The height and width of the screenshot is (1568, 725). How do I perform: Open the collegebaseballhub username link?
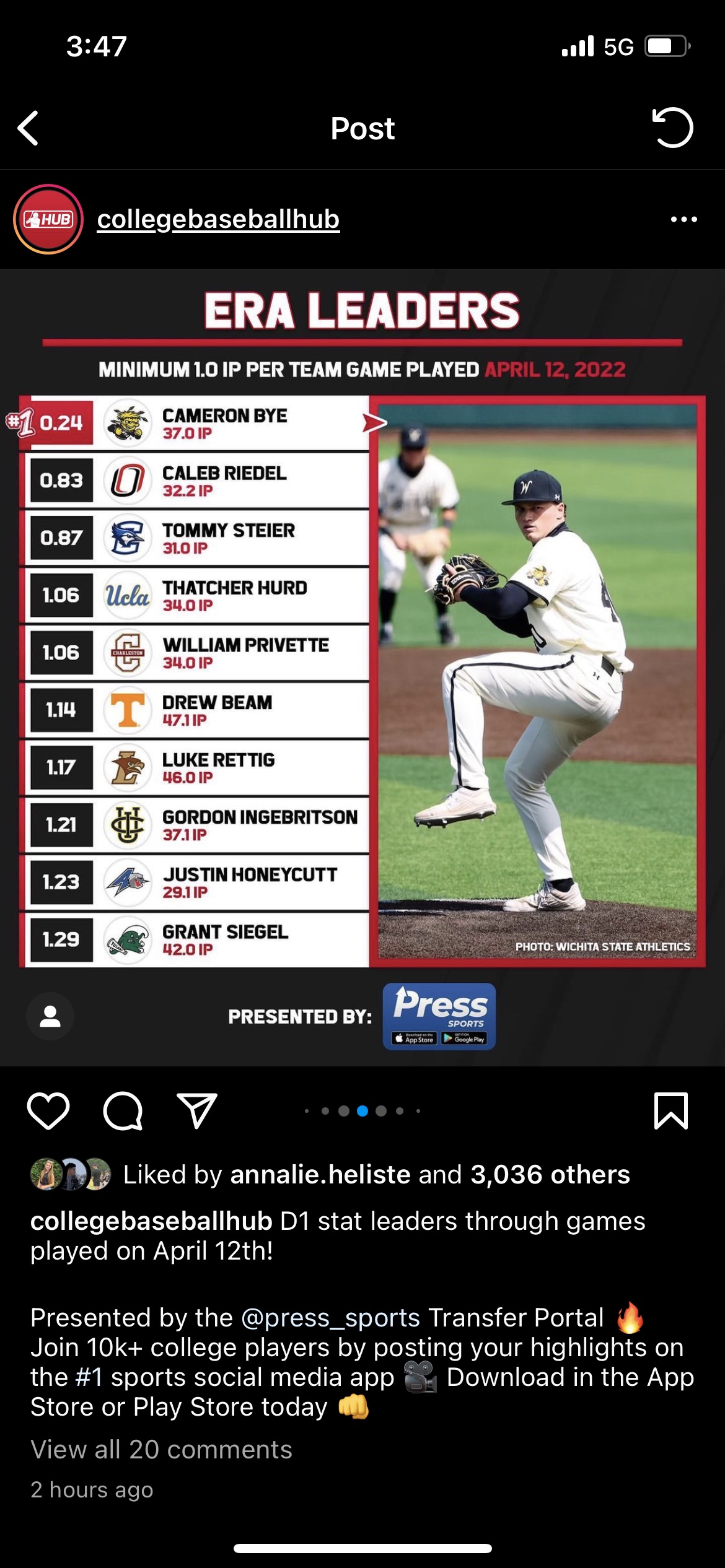pyautogui.click(x=218, y=219)
